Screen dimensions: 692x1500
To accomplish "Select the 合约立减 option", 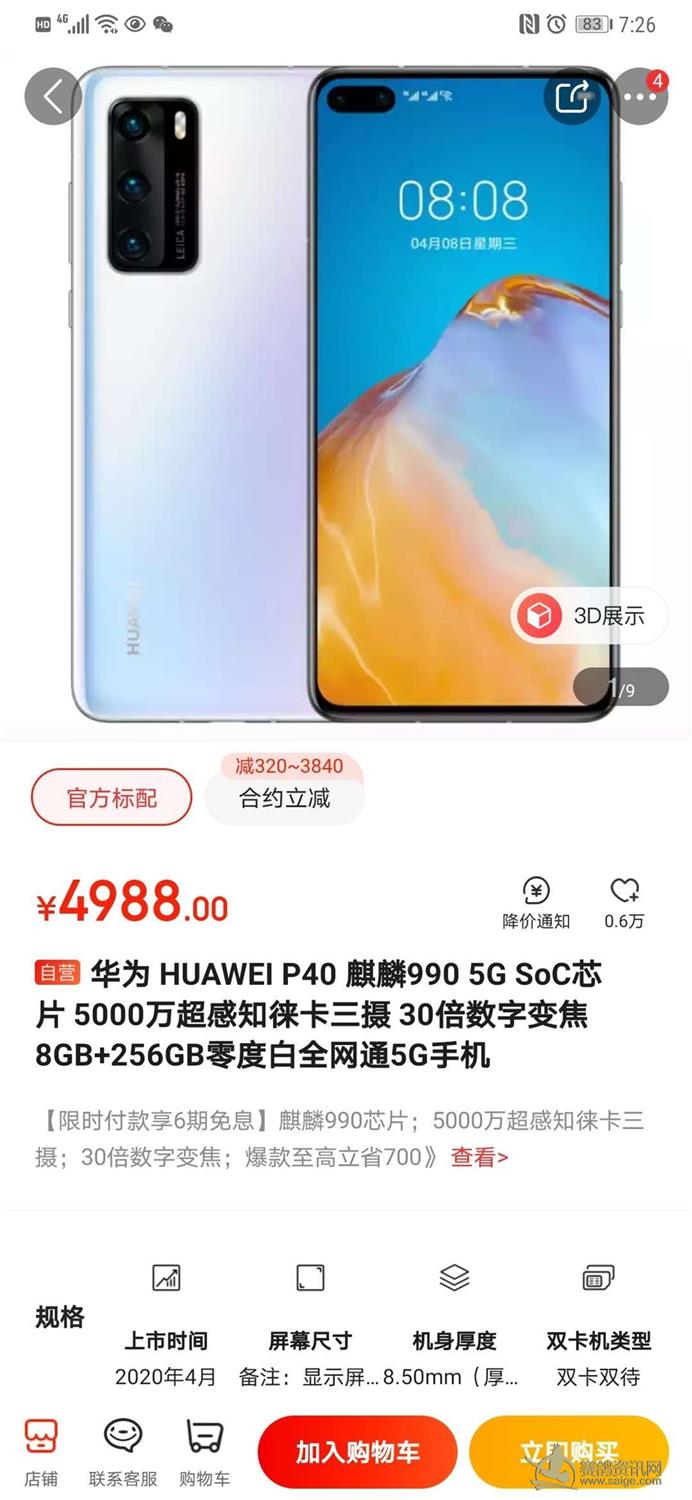I will point(284,797).
